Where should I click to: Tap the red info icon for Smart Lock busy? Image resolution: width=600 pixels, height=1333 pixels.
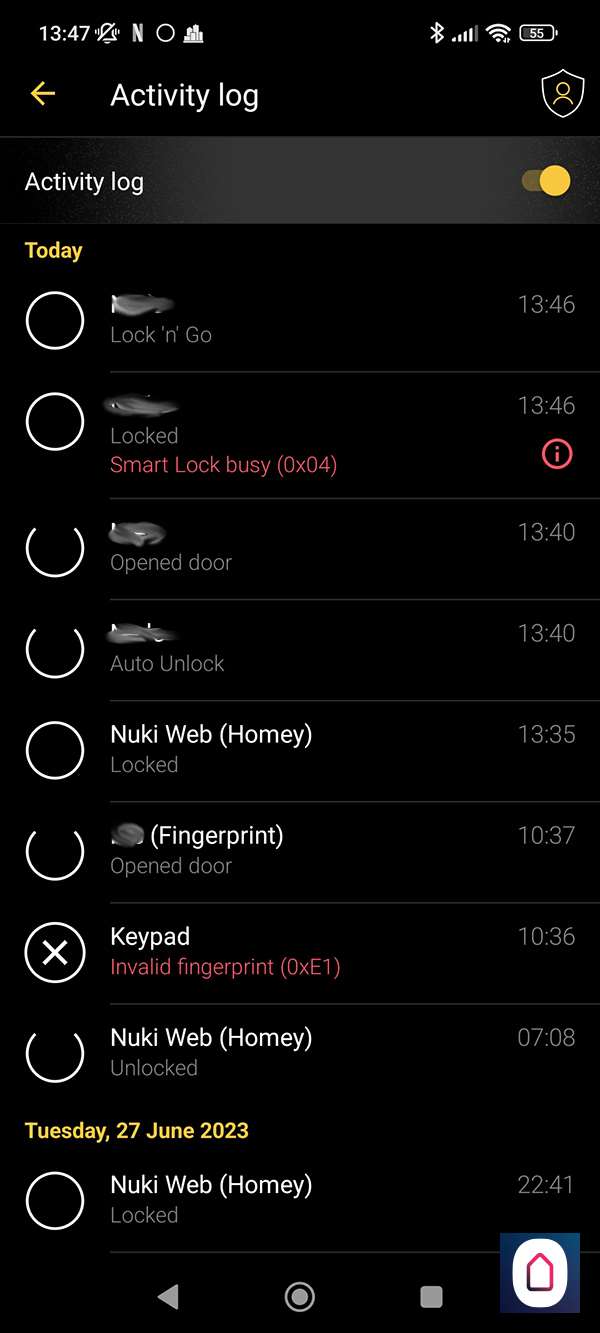(x=556, y=454)
